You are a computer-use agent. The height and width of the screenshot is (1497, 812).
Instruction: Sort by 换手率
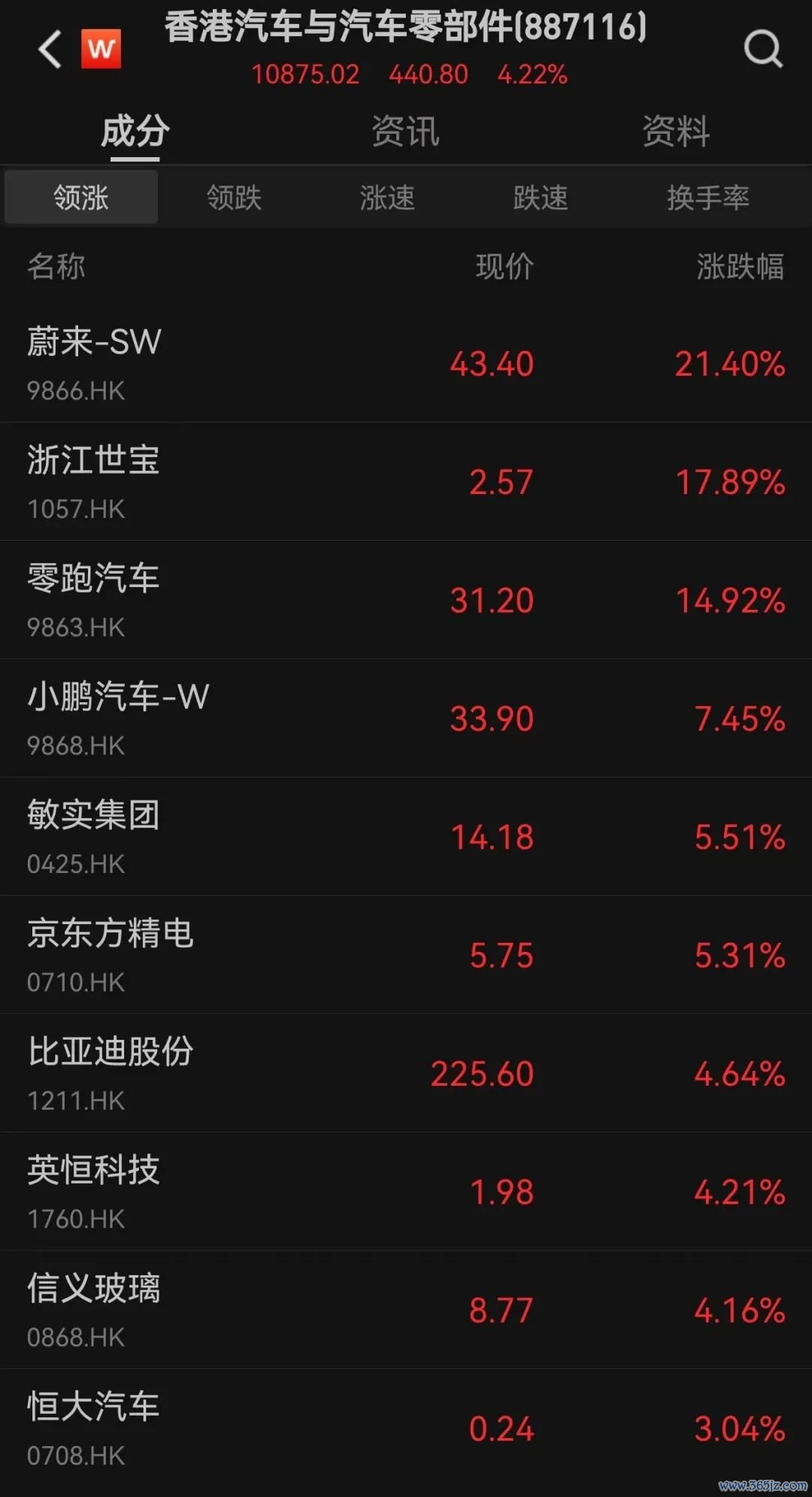707,198
